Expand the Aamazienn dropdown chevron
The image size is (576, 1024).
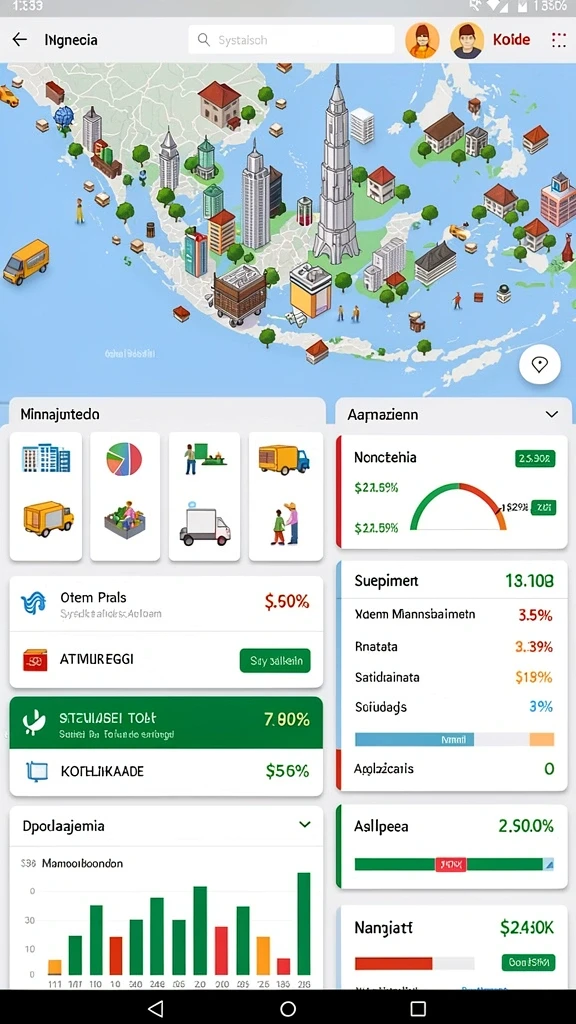[552, 414]
